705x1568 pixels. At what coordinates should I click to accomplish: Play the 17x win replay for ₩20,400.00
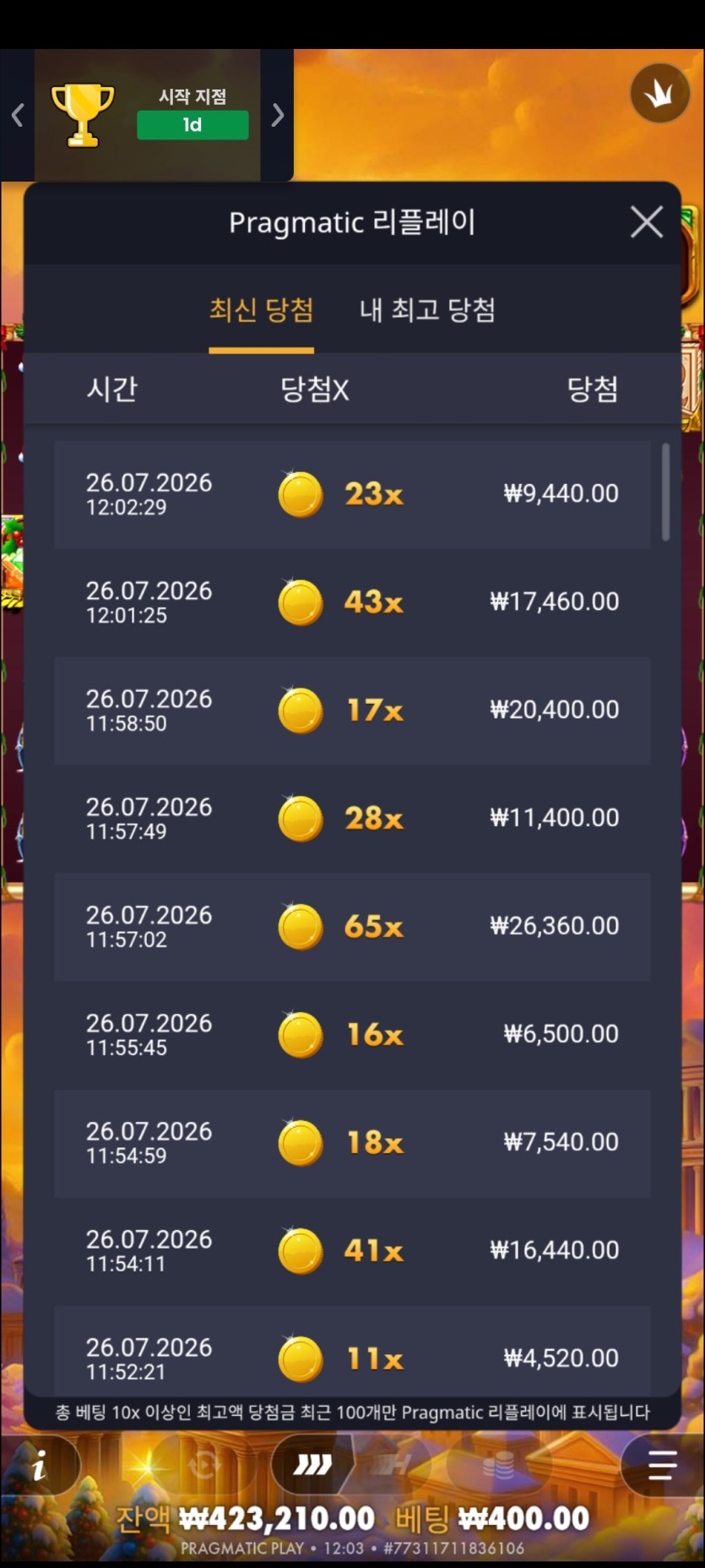click(352, 710)
